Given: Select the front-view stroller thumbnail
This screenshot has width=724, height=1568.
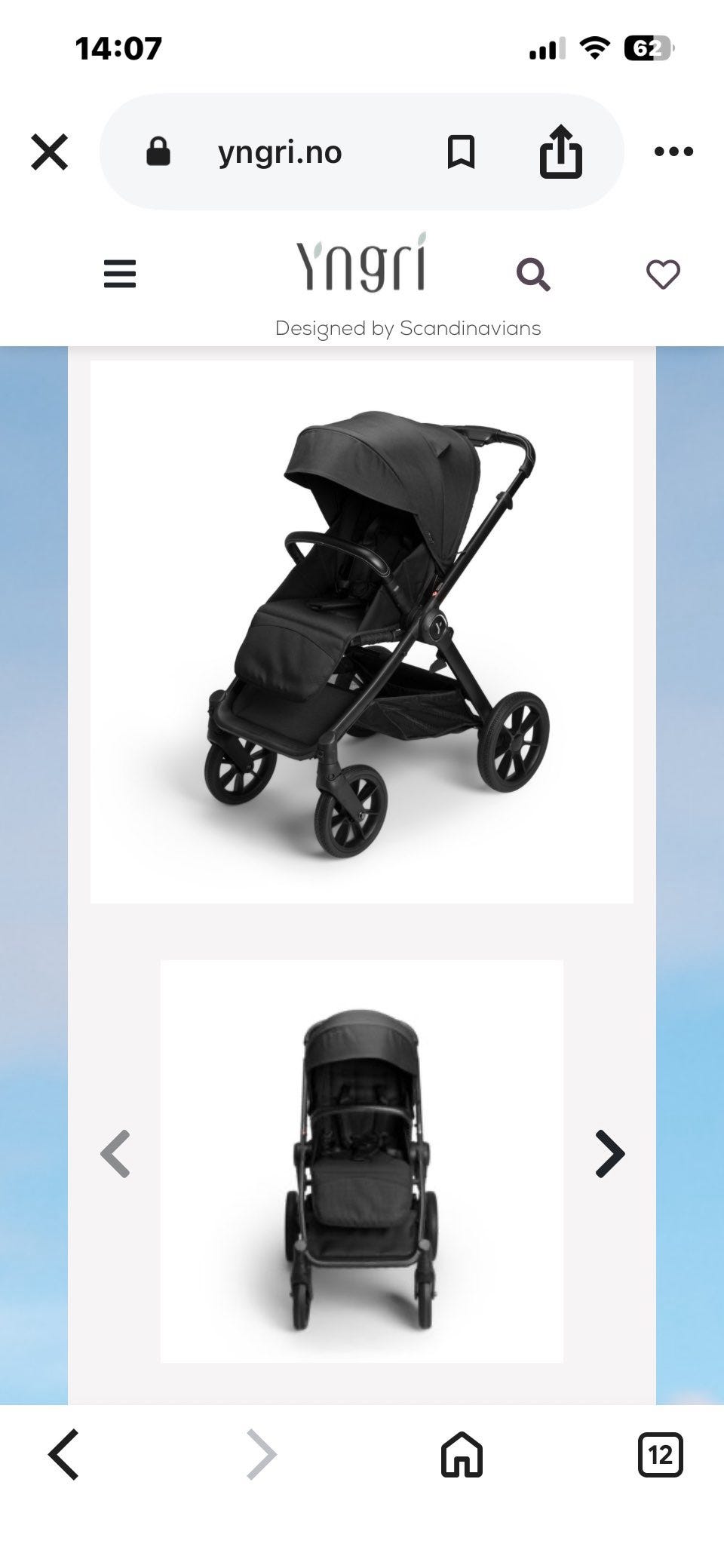Looking at the screenshot, I should pyautogui.click(x=362, y=1161).
